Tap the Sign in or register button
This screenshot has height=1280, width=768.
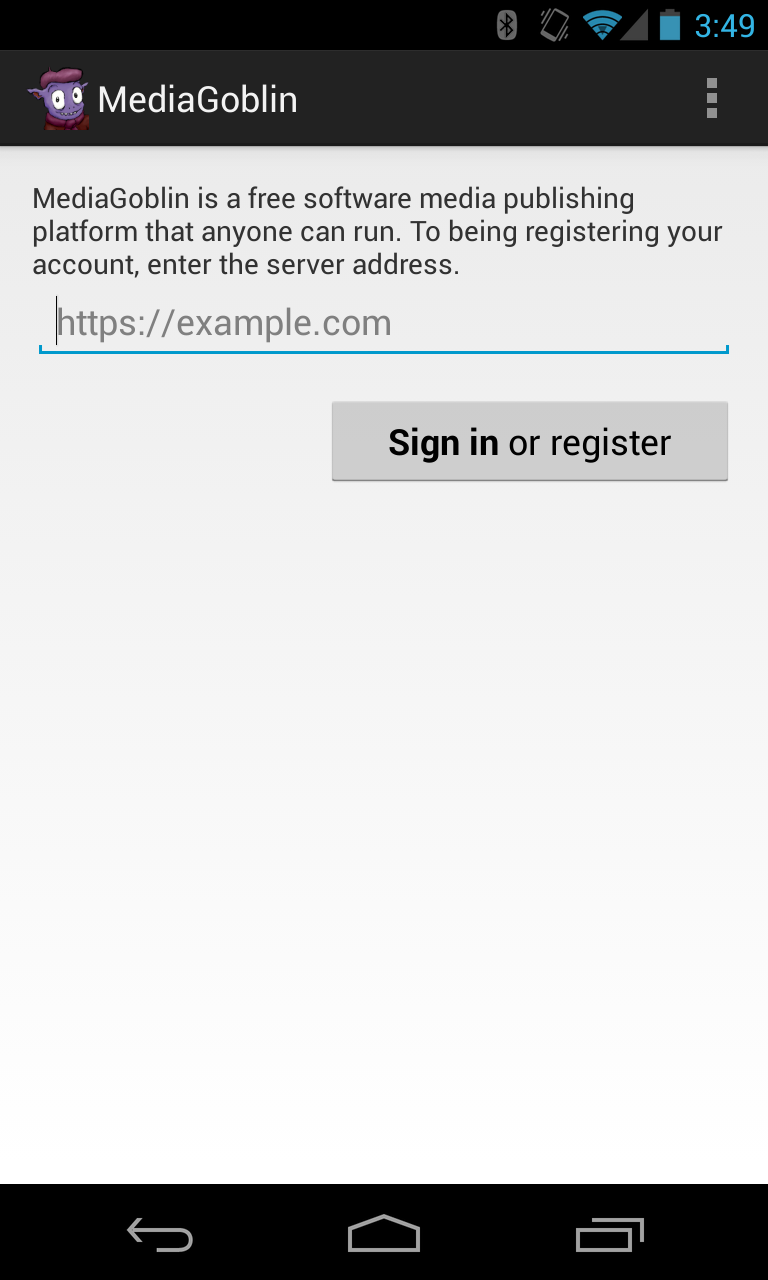click(x=529, y=442)
